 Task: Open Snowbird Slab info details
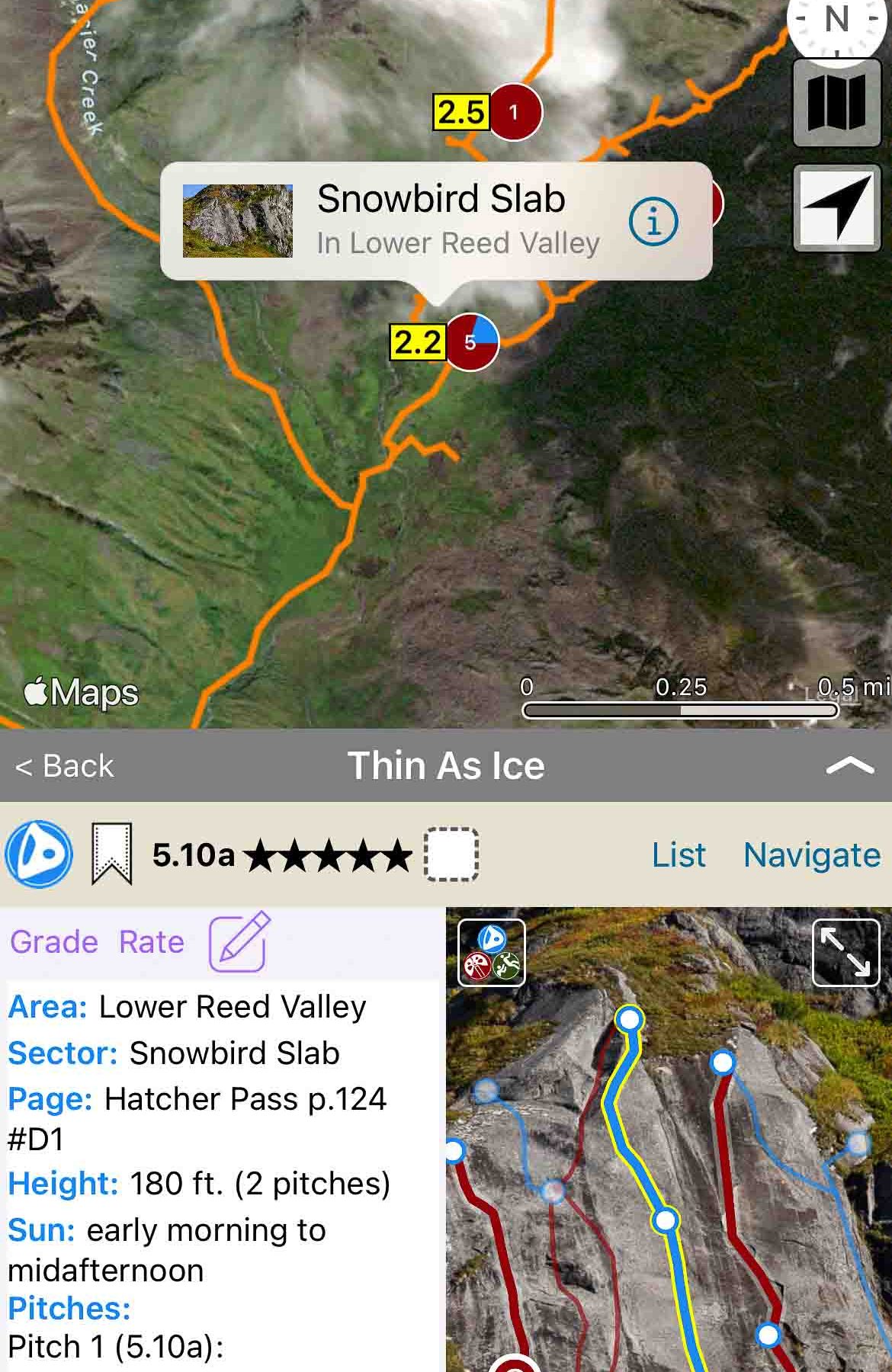click(x=653, y=221)
